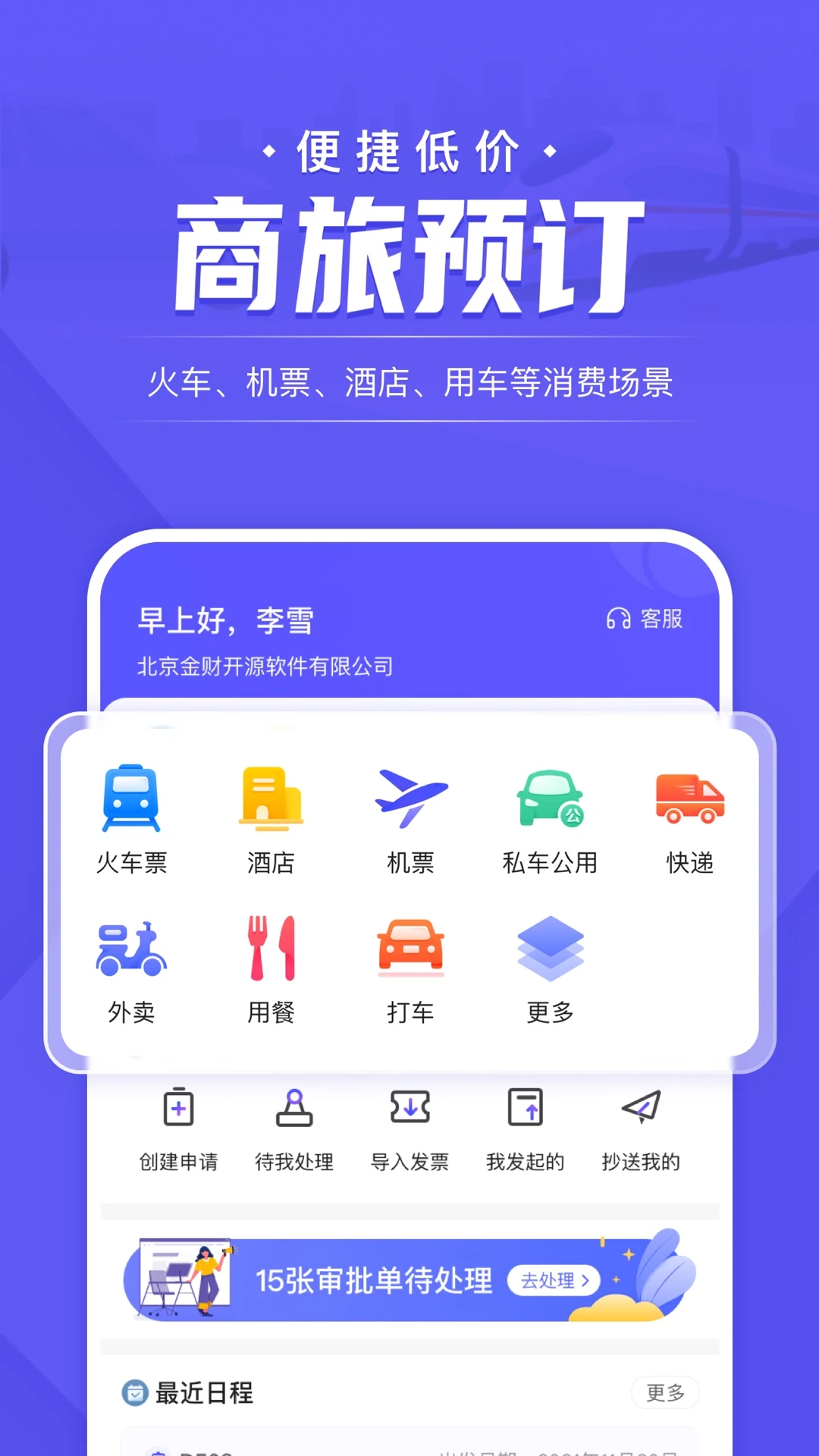
Task: Click the 去处理 handle approvals button
Action: pyautogui.click(x=554, y=1279)
